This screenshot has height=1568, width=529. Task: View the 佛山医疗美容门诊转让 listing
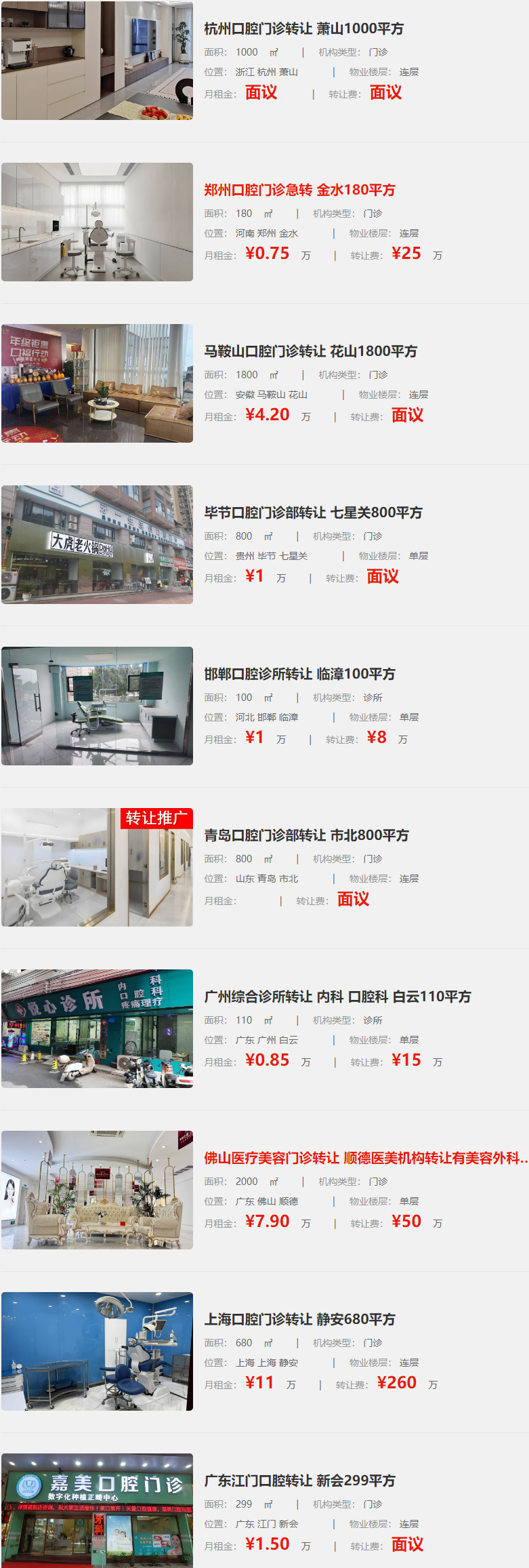[x=366, y=1158]
